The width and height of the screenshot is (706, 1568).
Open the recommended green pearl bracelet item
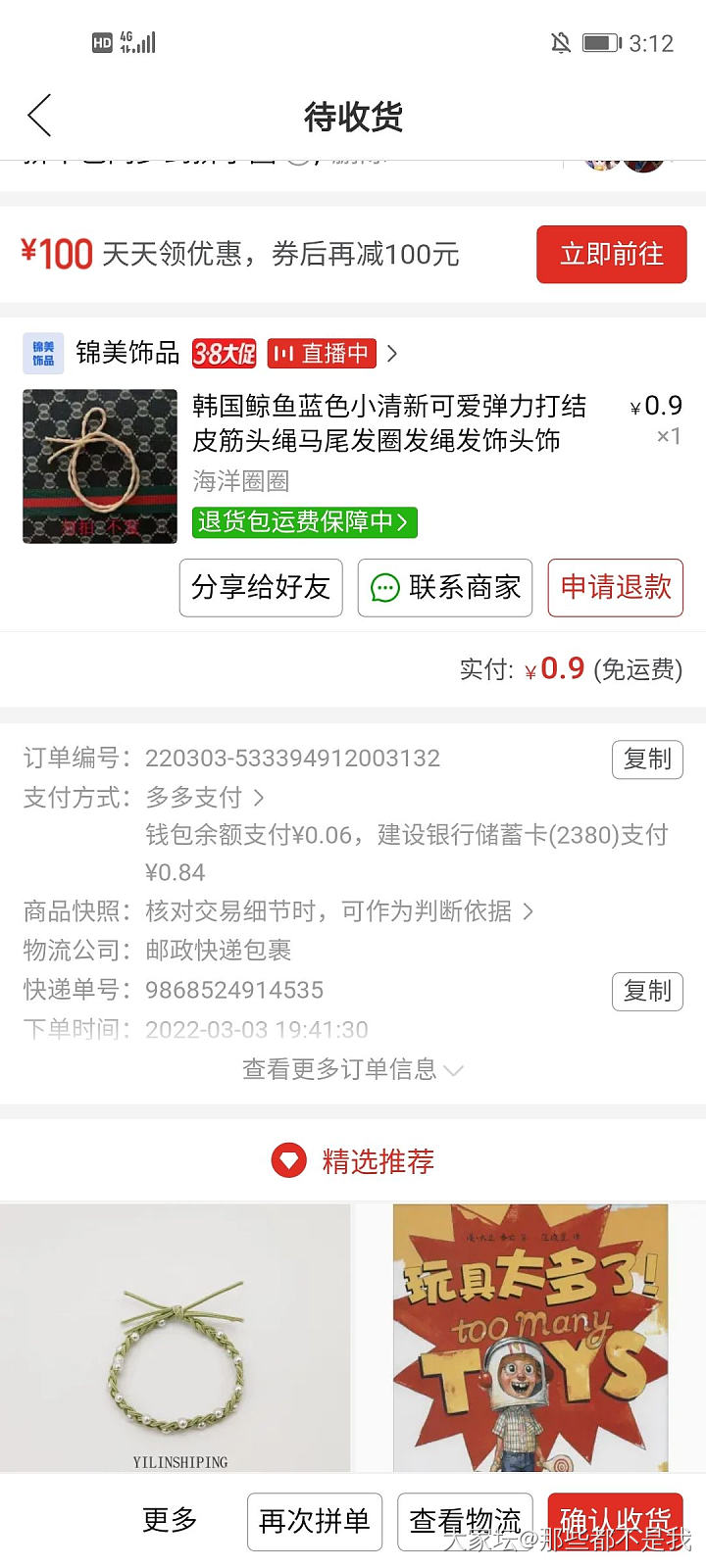pos(175,1338)
